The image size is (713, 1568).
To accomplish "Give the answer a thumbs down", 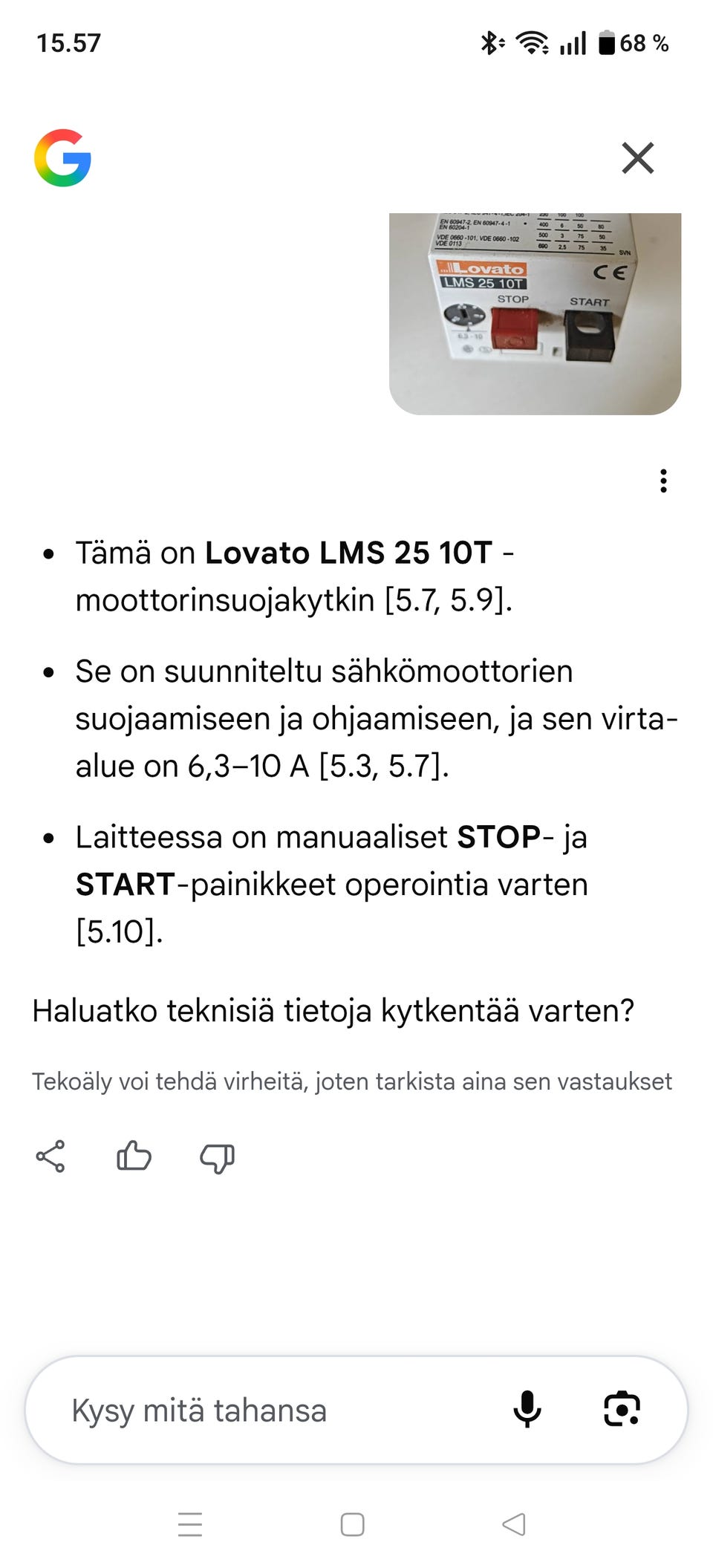I will click(217, 1157).
